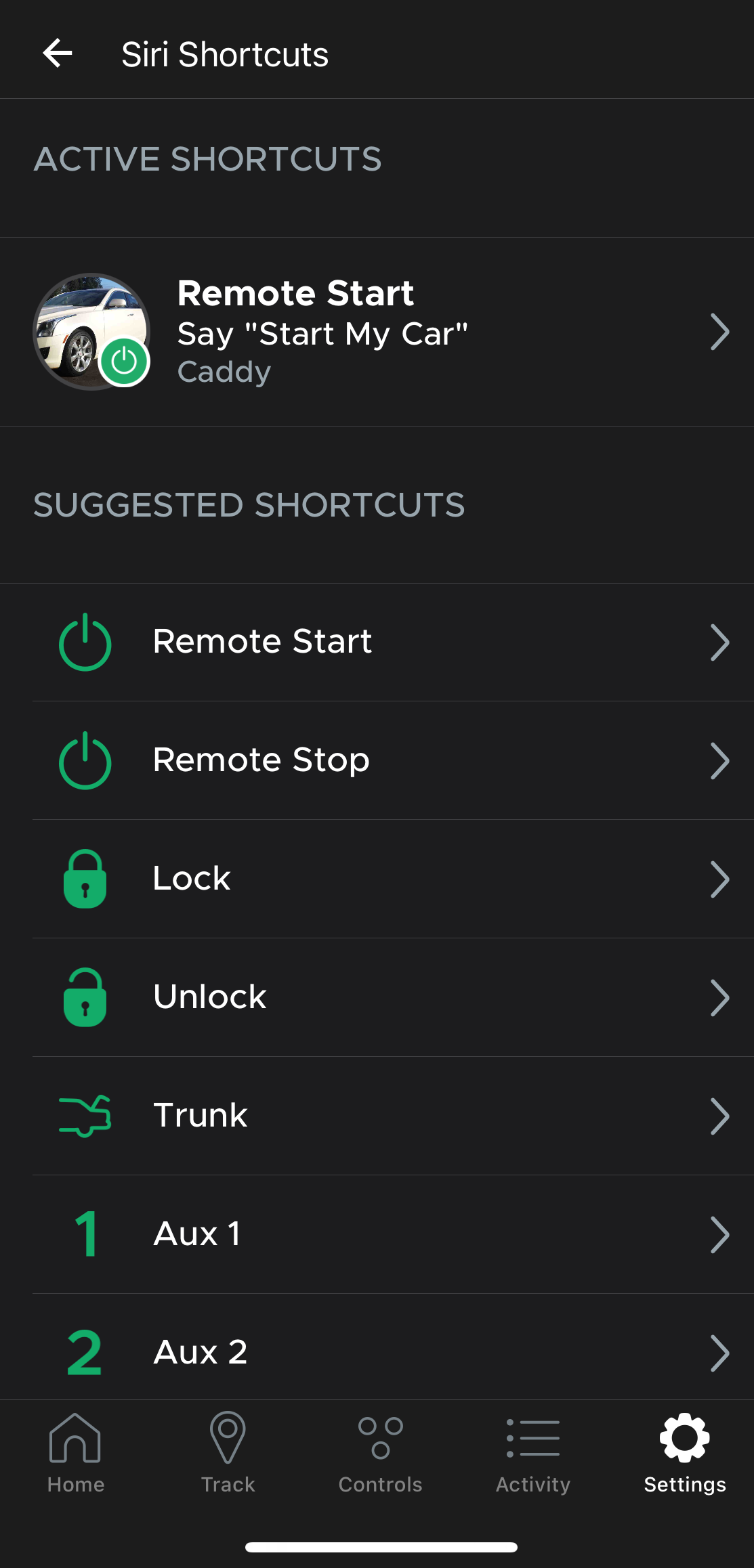Open the Lock shortcut

point(377,879)
